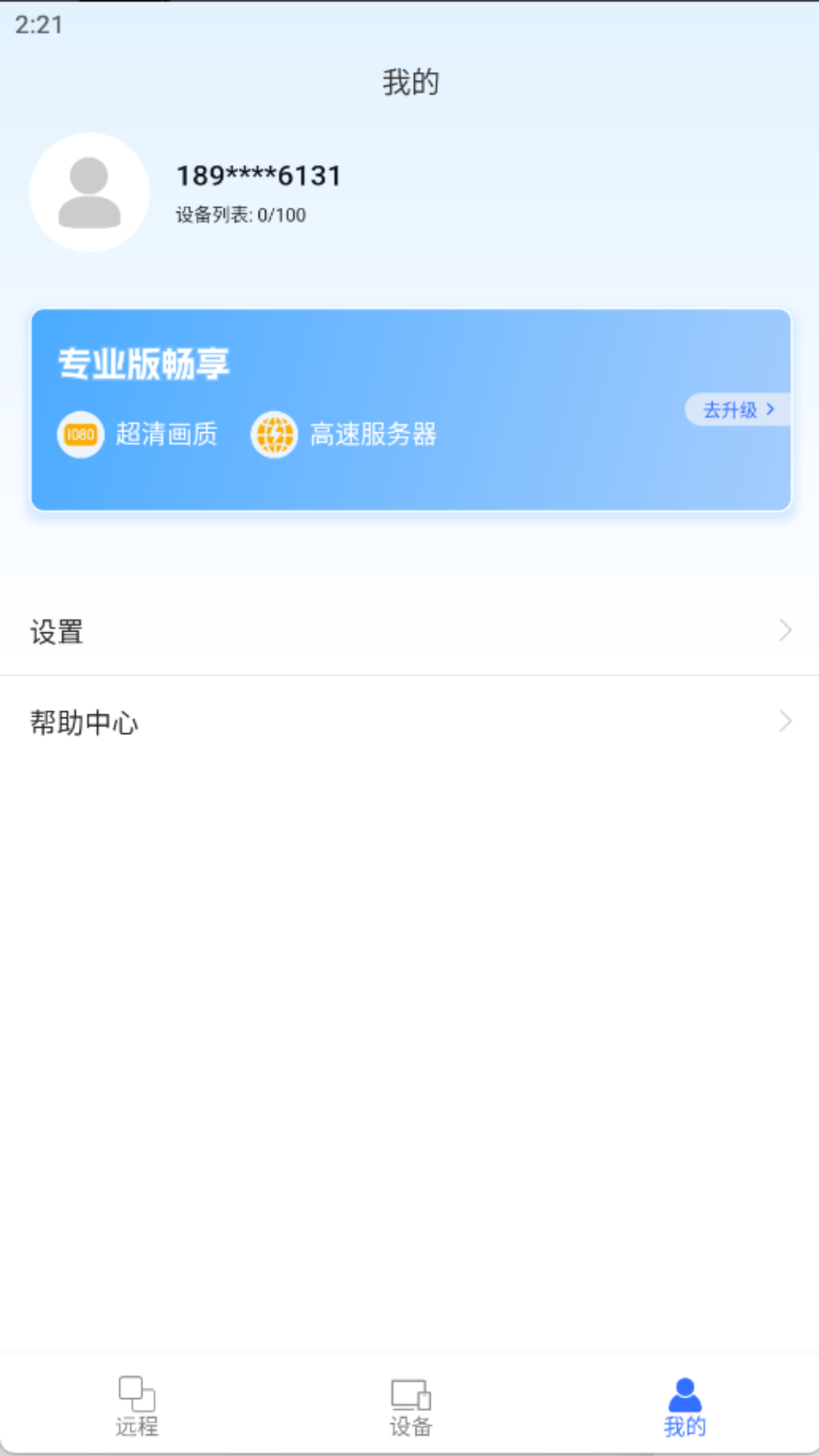Click the 去升级 arrow icon

point(770,409)
